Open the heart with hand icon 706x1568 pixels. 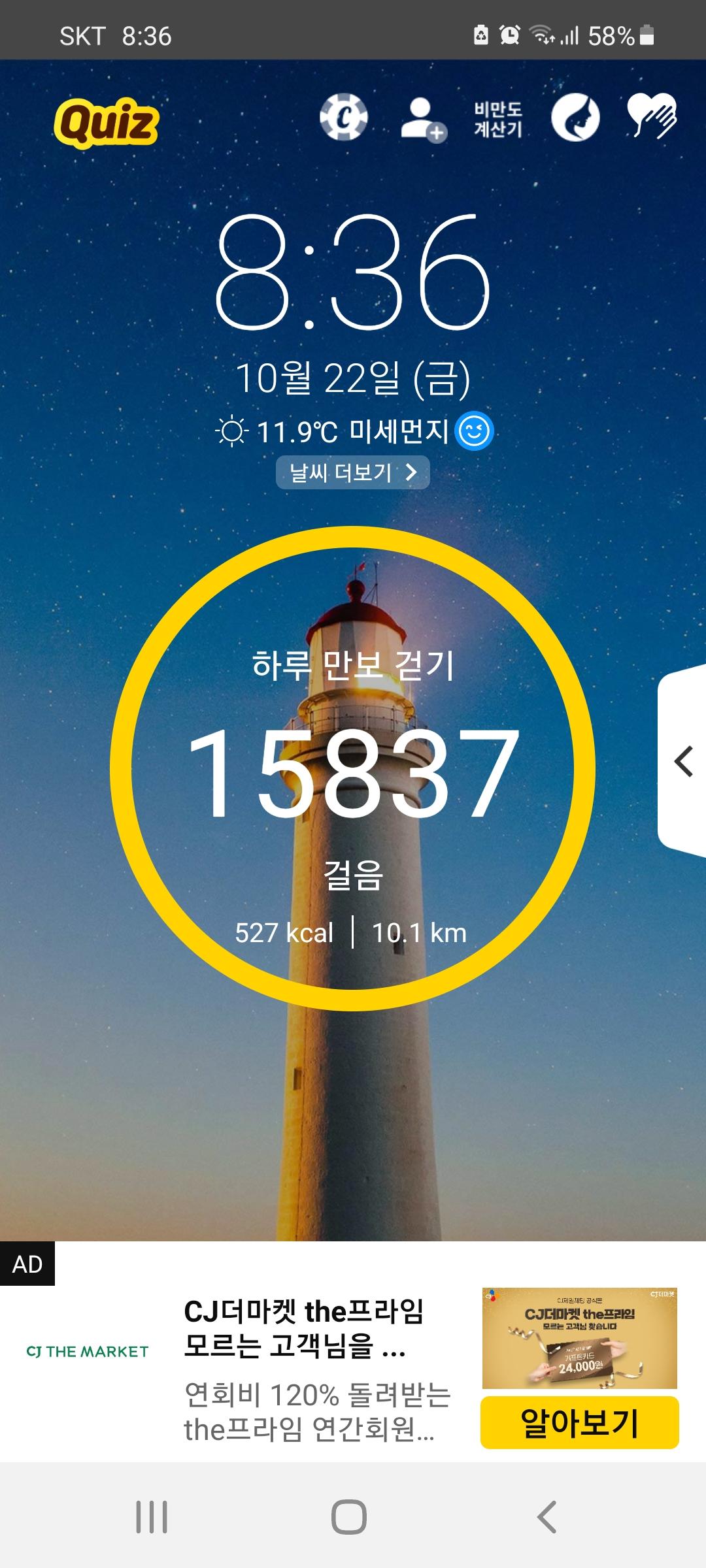point(652,116)
